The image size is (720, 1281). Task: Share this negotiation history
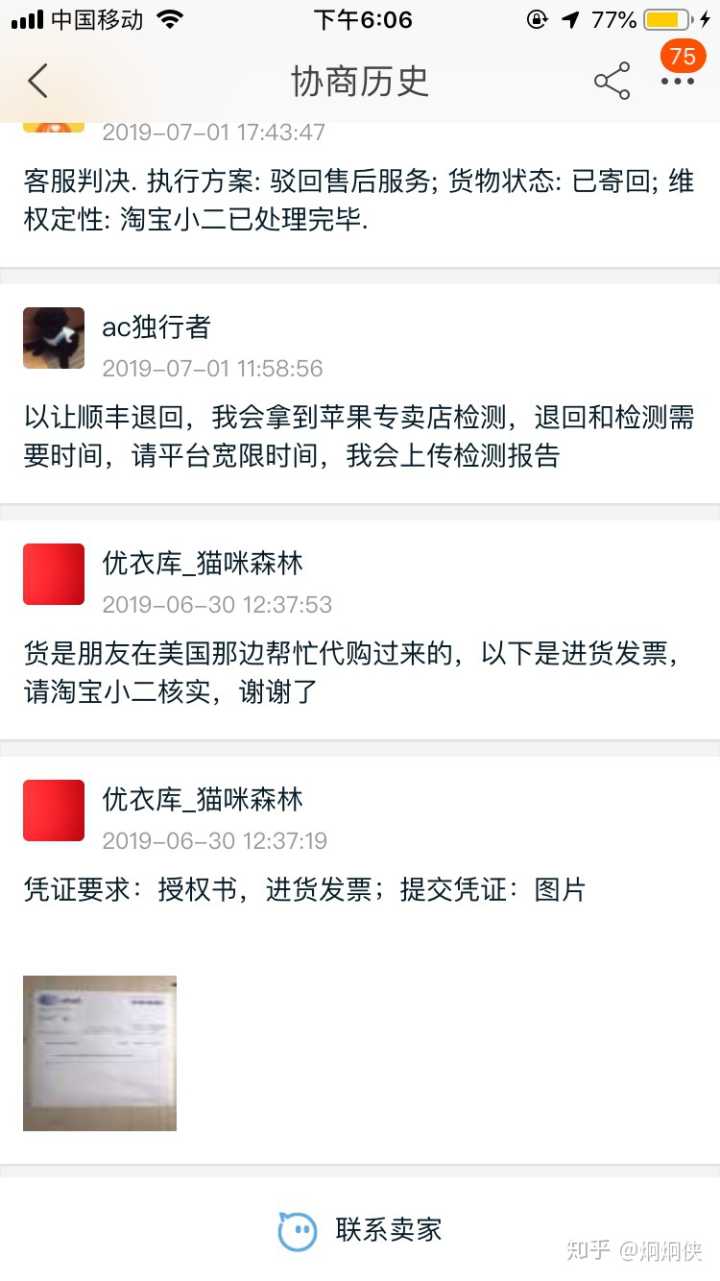(611, 81)
